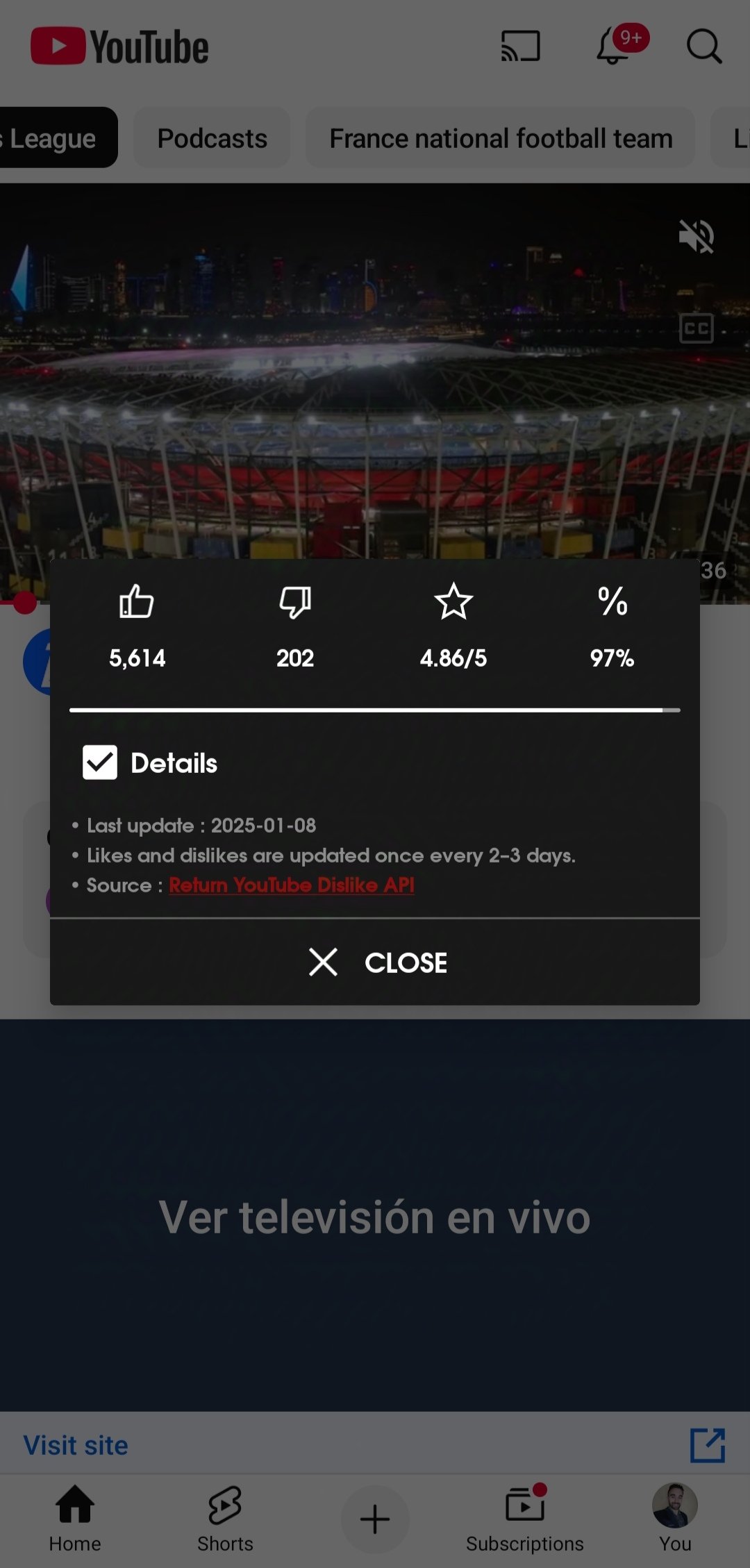Unmute the video preview
The height and width of the screenshot is (1568, 750).
(696, 236)
